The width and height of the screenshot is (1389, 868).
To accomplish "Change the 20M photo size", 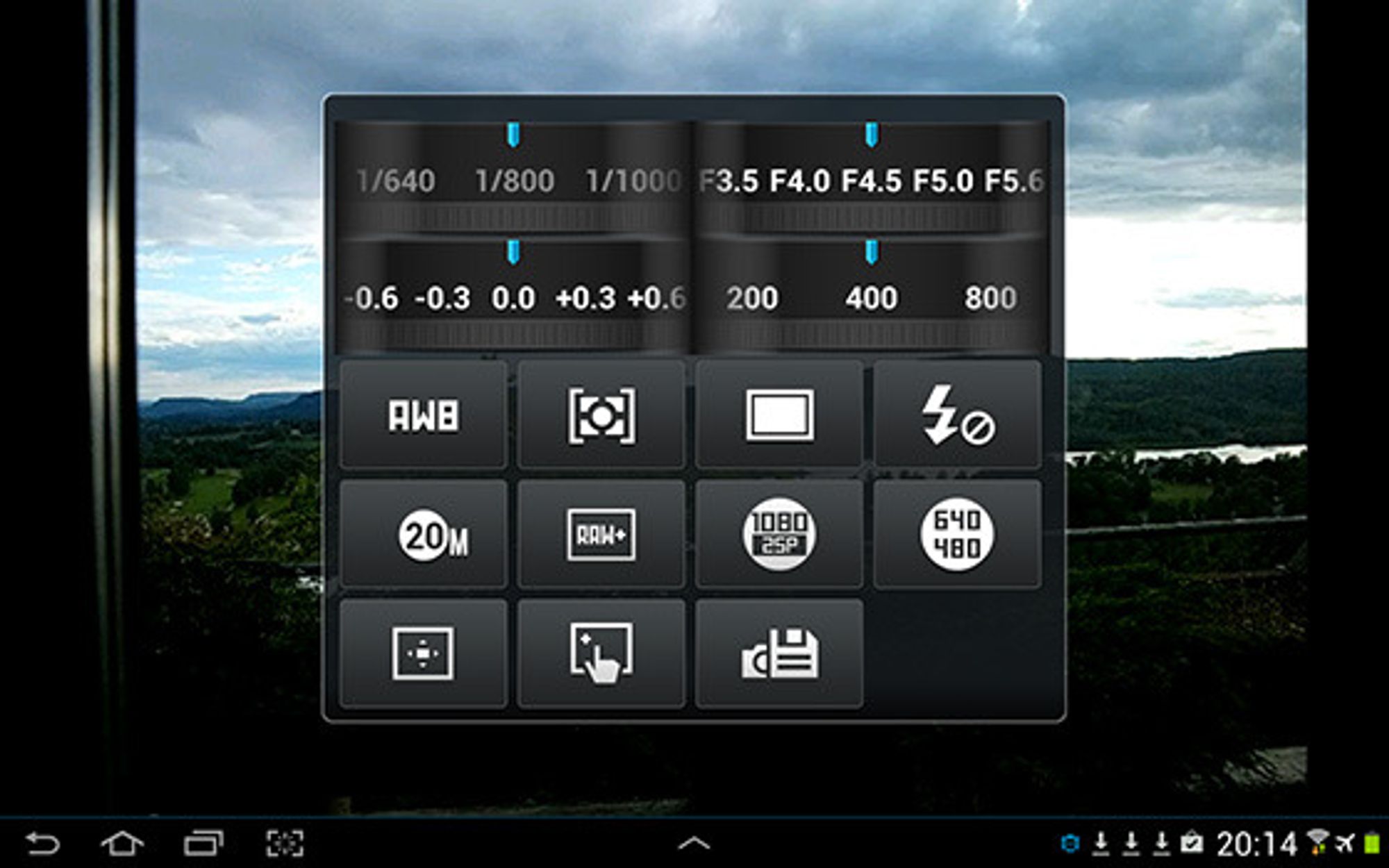I will pos(423,535).
